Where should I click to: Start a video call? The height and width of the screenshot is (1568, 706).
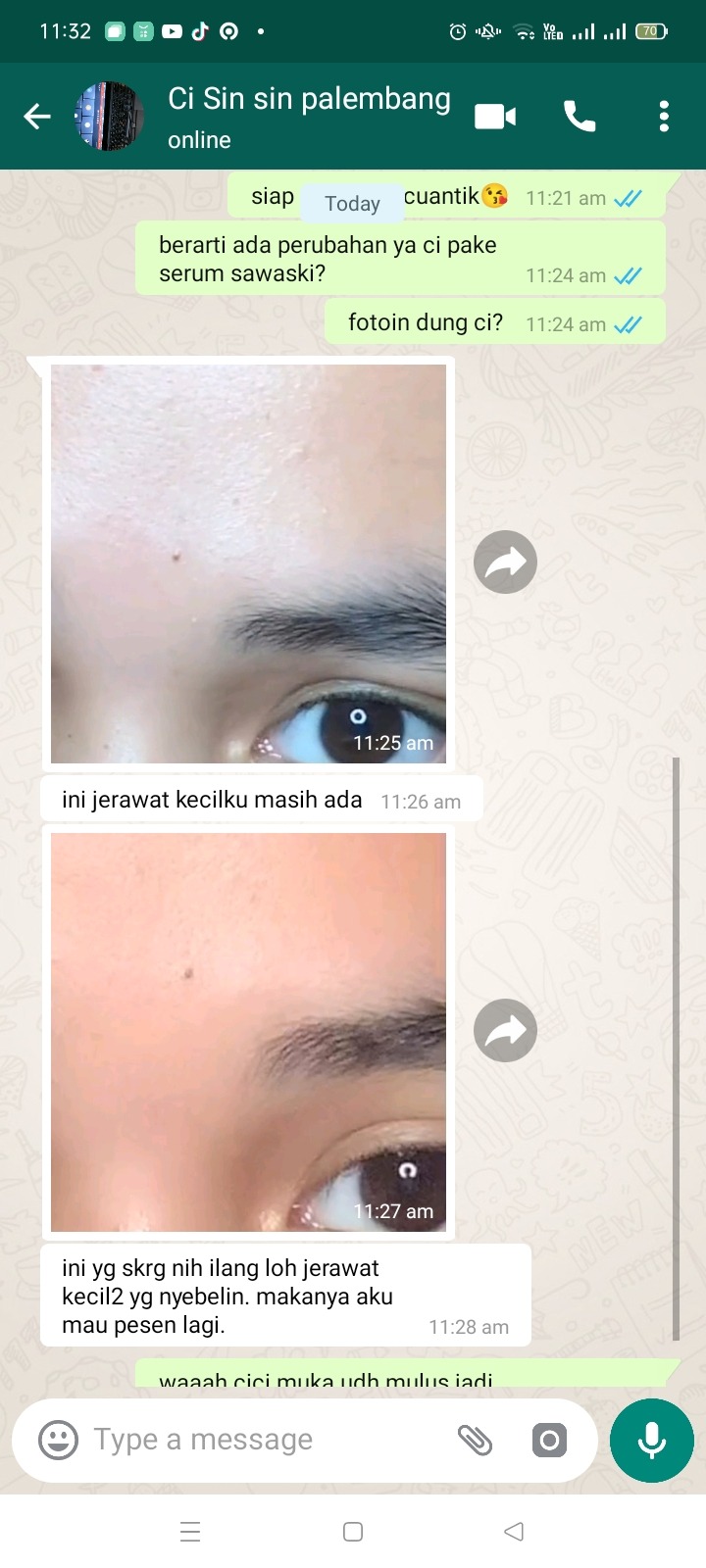[x=495, y=117]
